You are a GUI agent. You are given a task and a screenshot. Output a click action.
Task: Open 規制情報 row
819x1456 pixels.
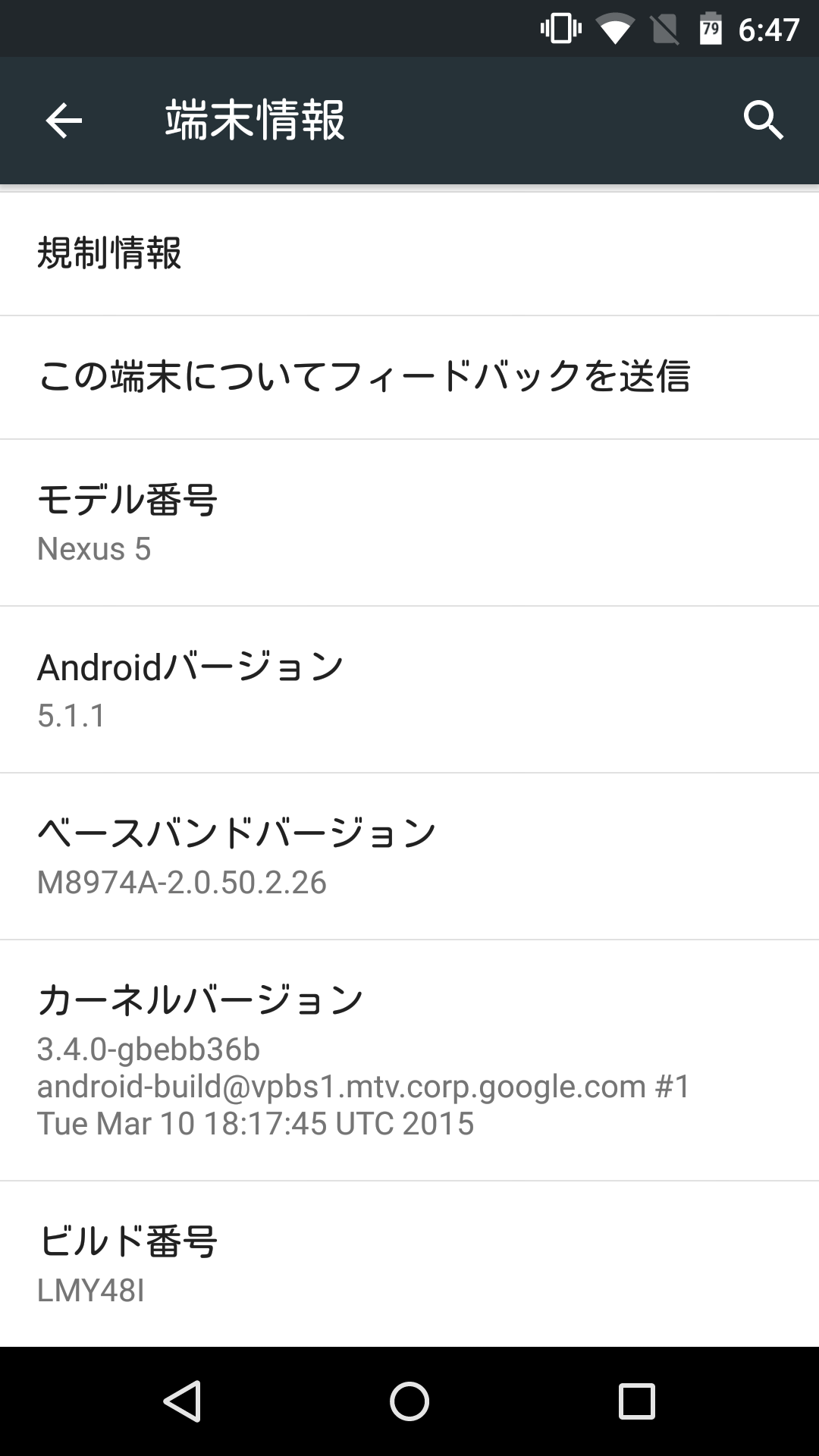click(x=409, y=254)
